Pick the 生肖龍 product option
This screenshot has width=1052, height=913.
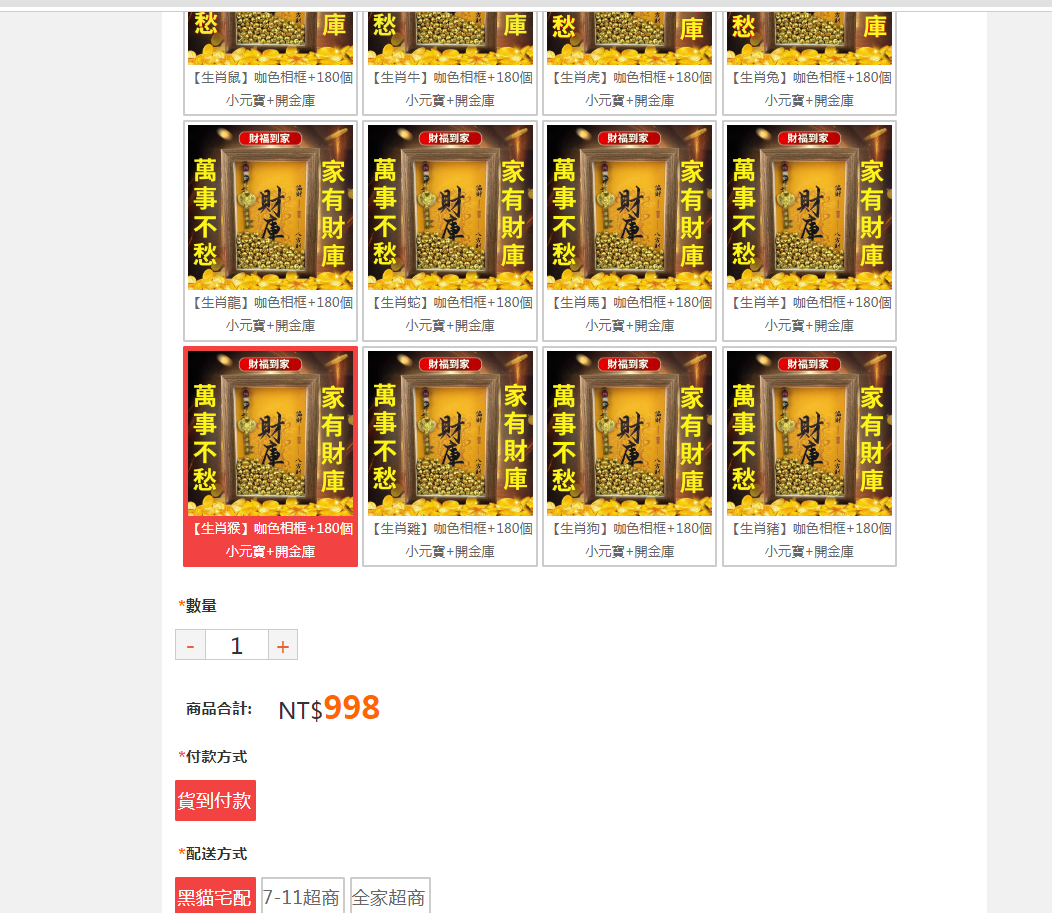pos(270,231)
